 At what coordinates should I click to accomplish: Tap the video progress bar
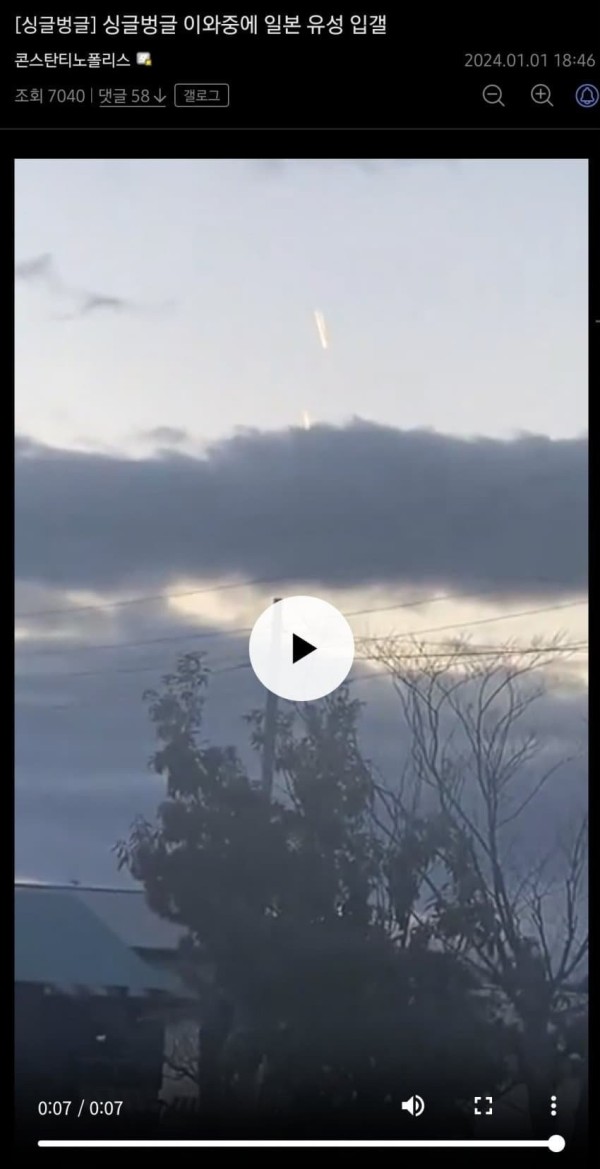[300, 1143]
